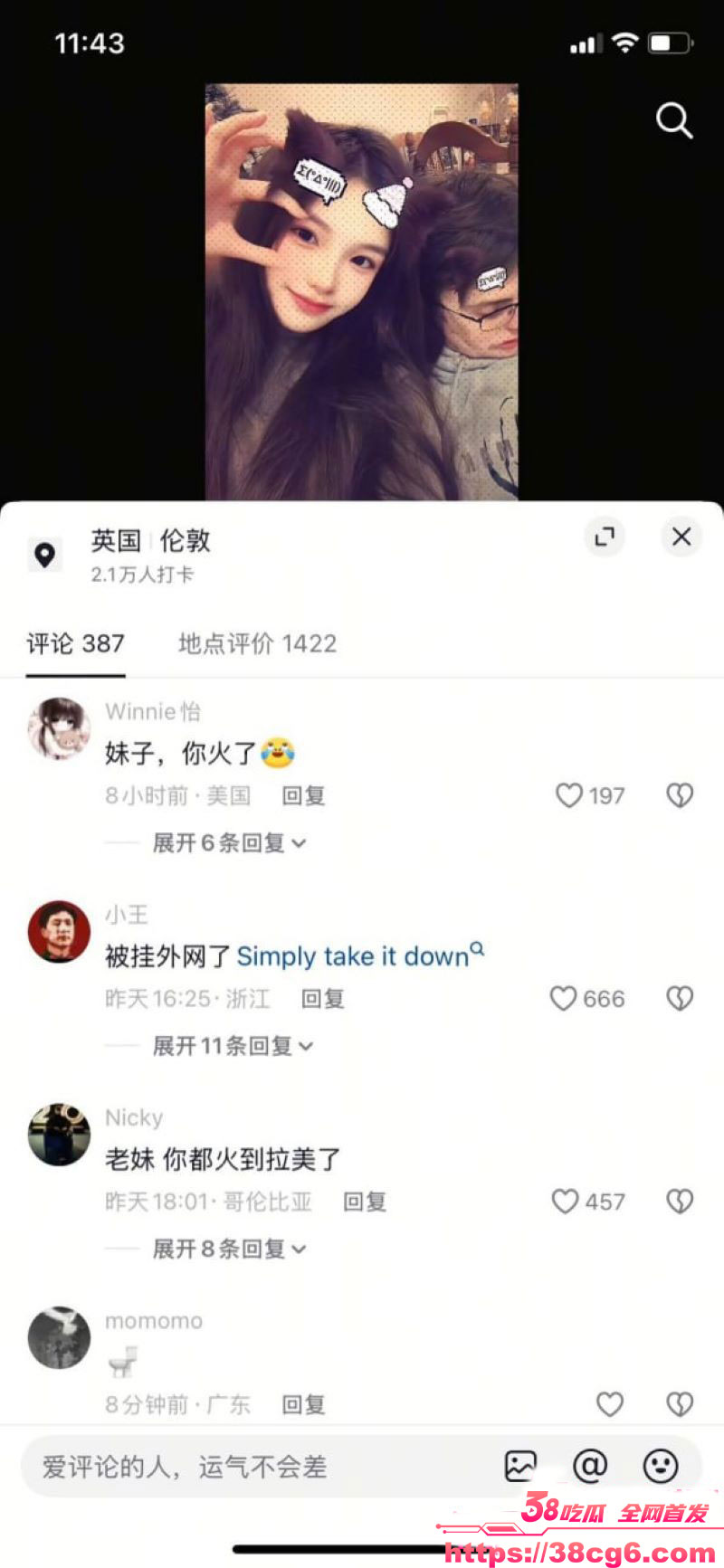Open the 英国 伦敦 location page
Image resolution: width=724 pixels, height=1568 pixels.
(149, 542)
